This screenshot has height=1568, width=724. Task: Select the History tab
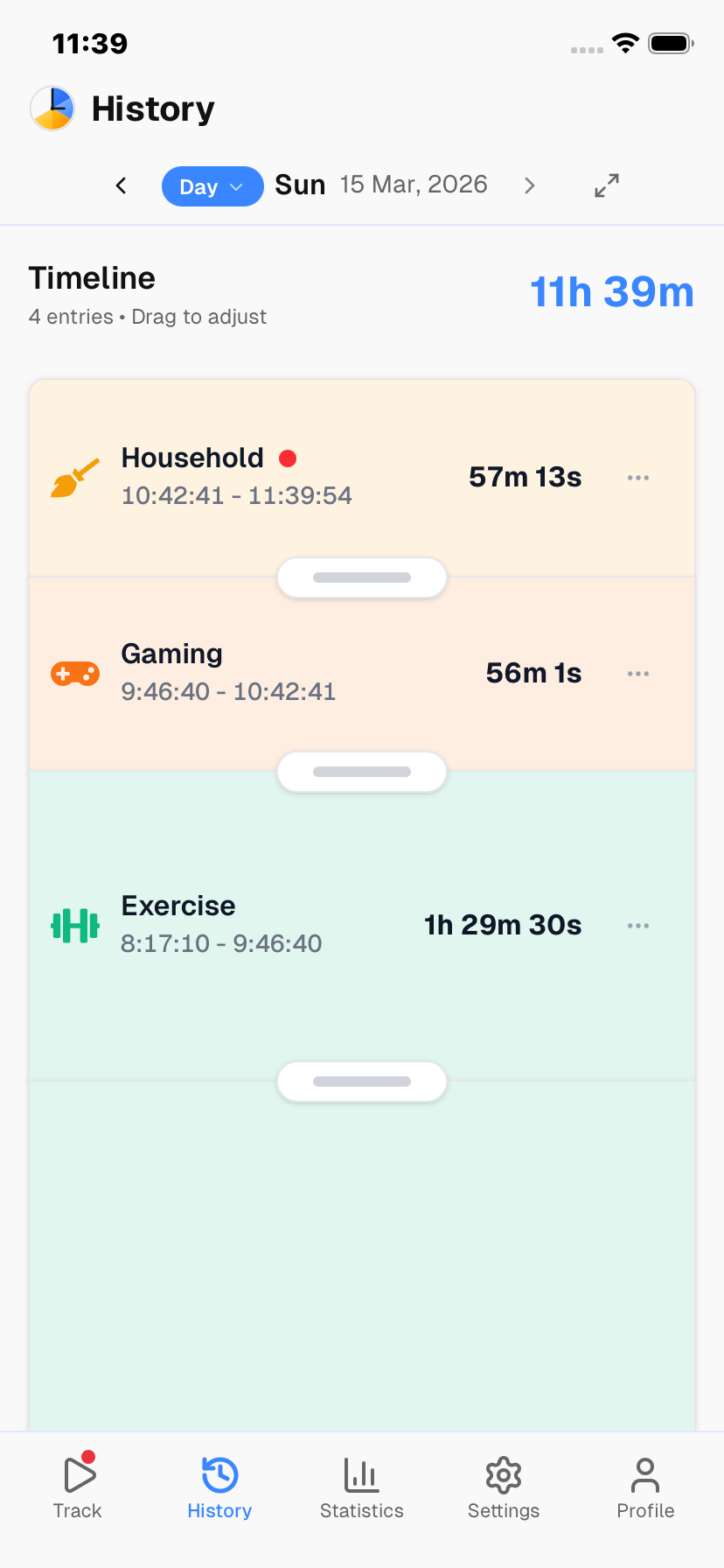click(219, 1487)
